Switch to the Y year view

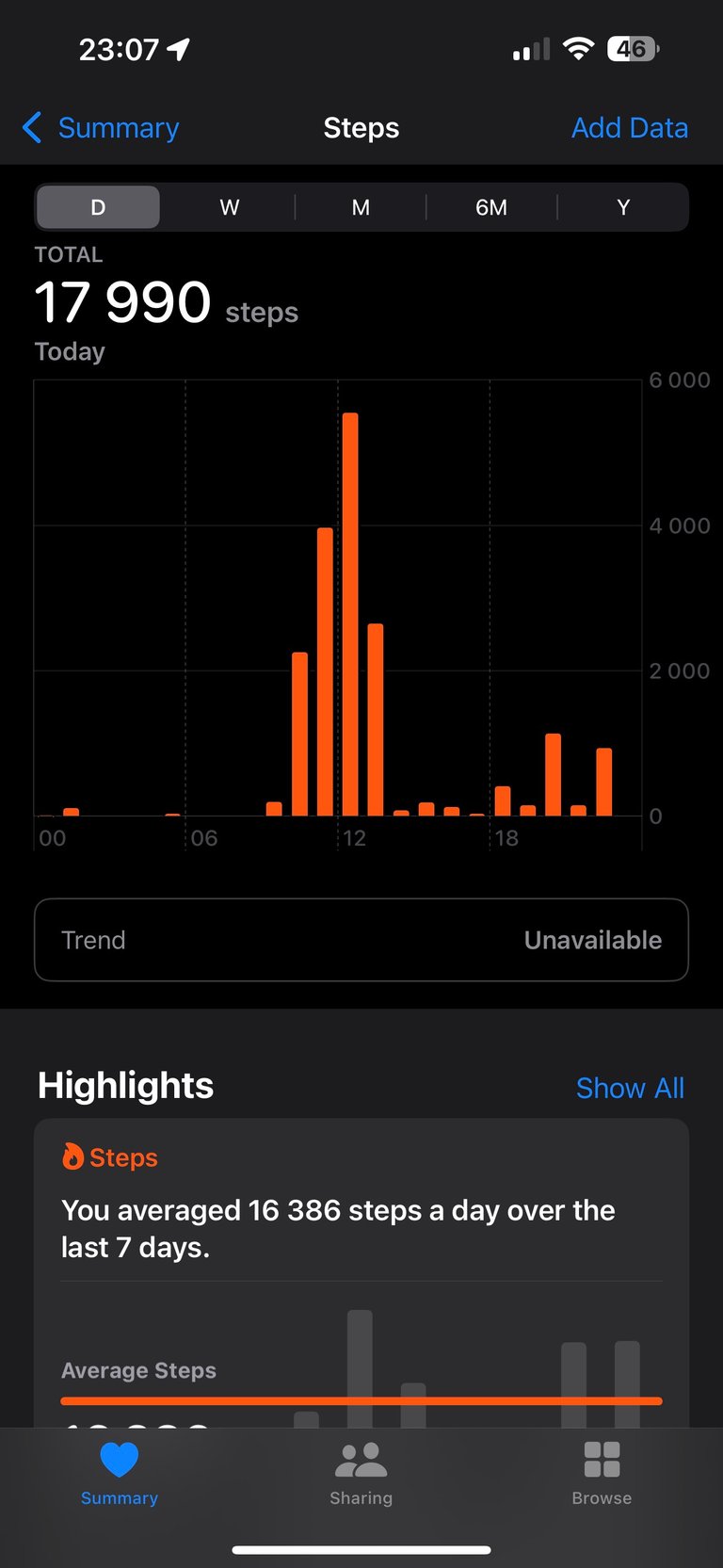click(623, 207)
